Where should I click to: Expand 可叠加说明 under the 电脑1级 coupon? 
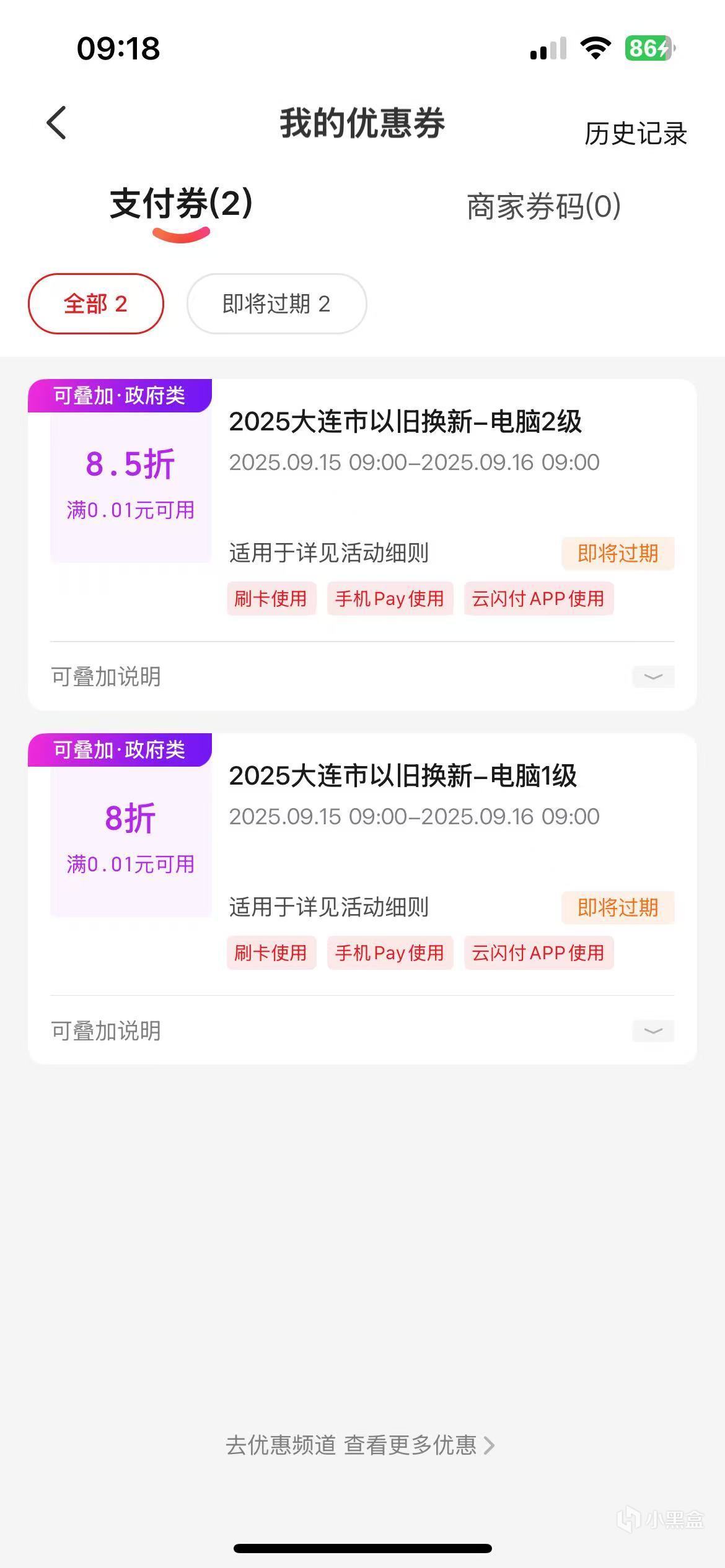[x=652, y=1031]
